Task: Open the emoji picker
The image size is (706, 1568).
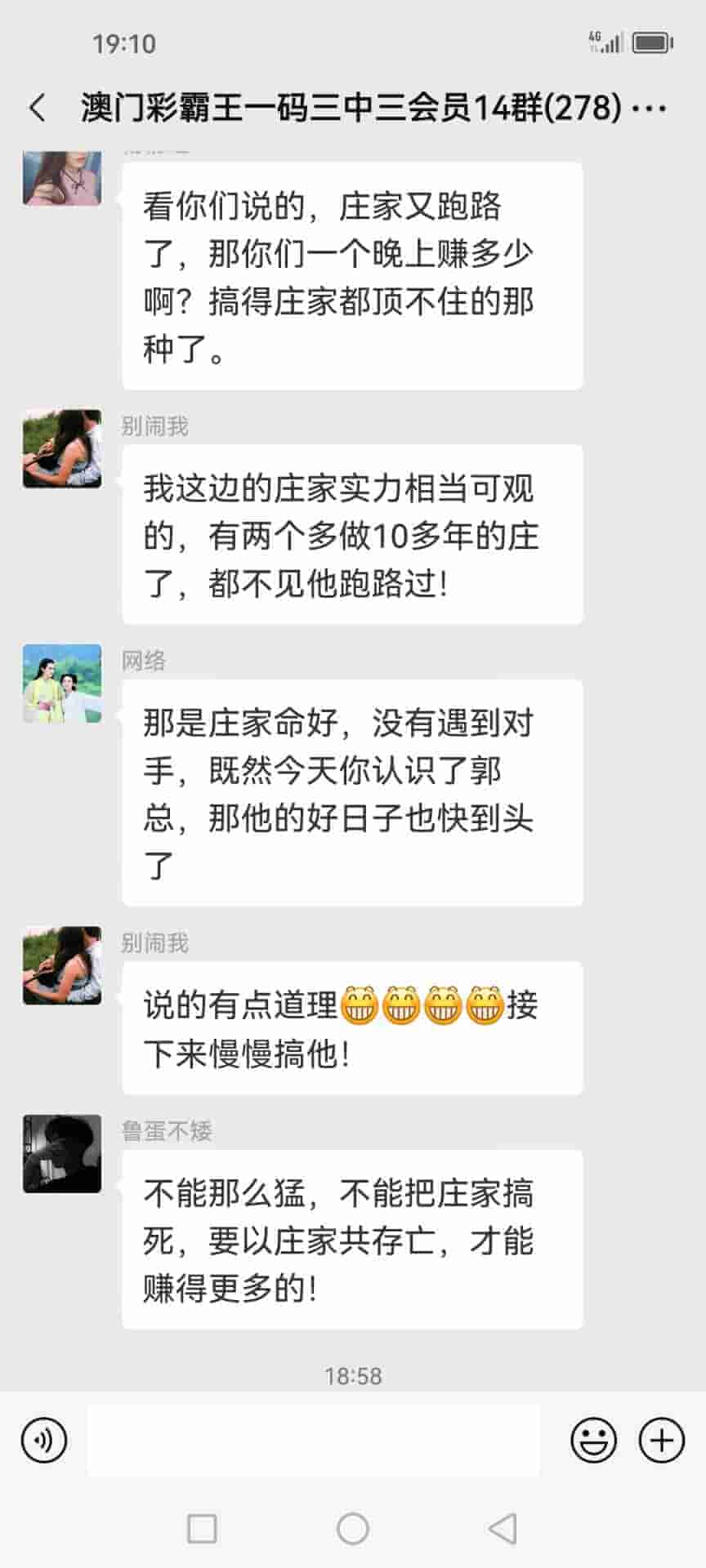Action: 593,1440
